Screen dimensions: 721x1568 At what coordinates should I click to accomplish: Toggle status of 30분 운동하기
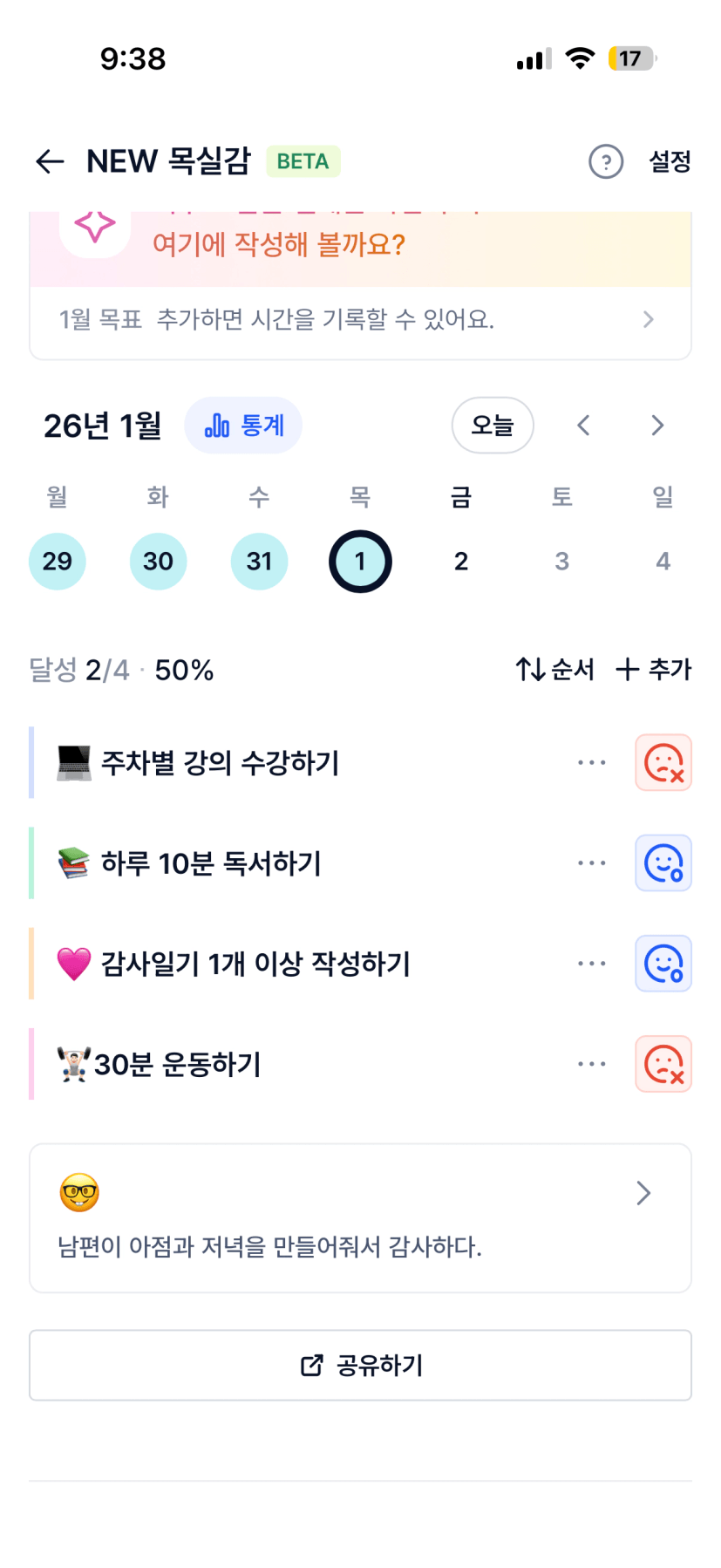tap(663, 1064)
